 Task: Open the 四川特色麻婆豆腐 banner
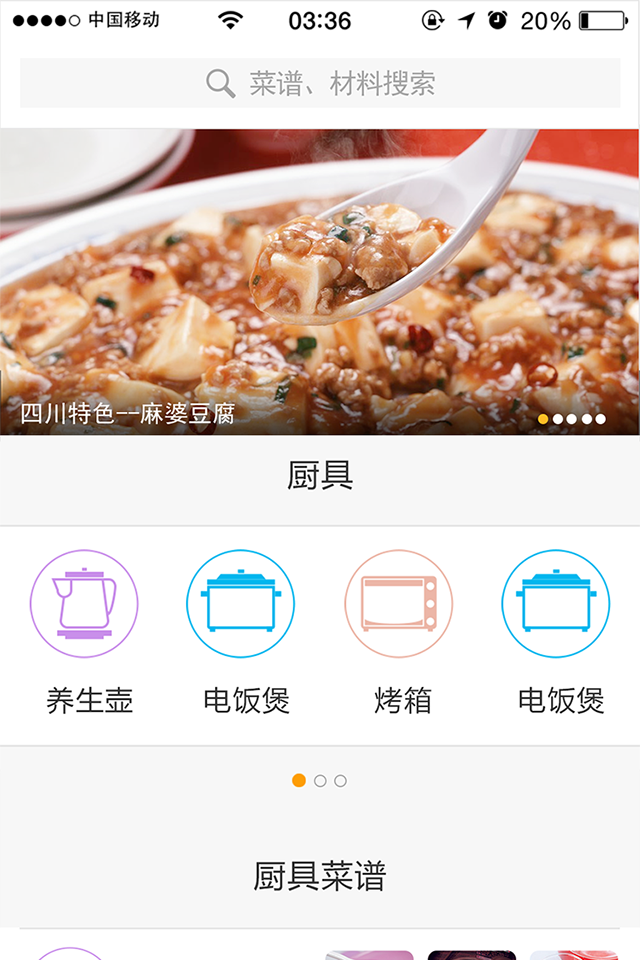pyautogui.click(x=320, y=282)
